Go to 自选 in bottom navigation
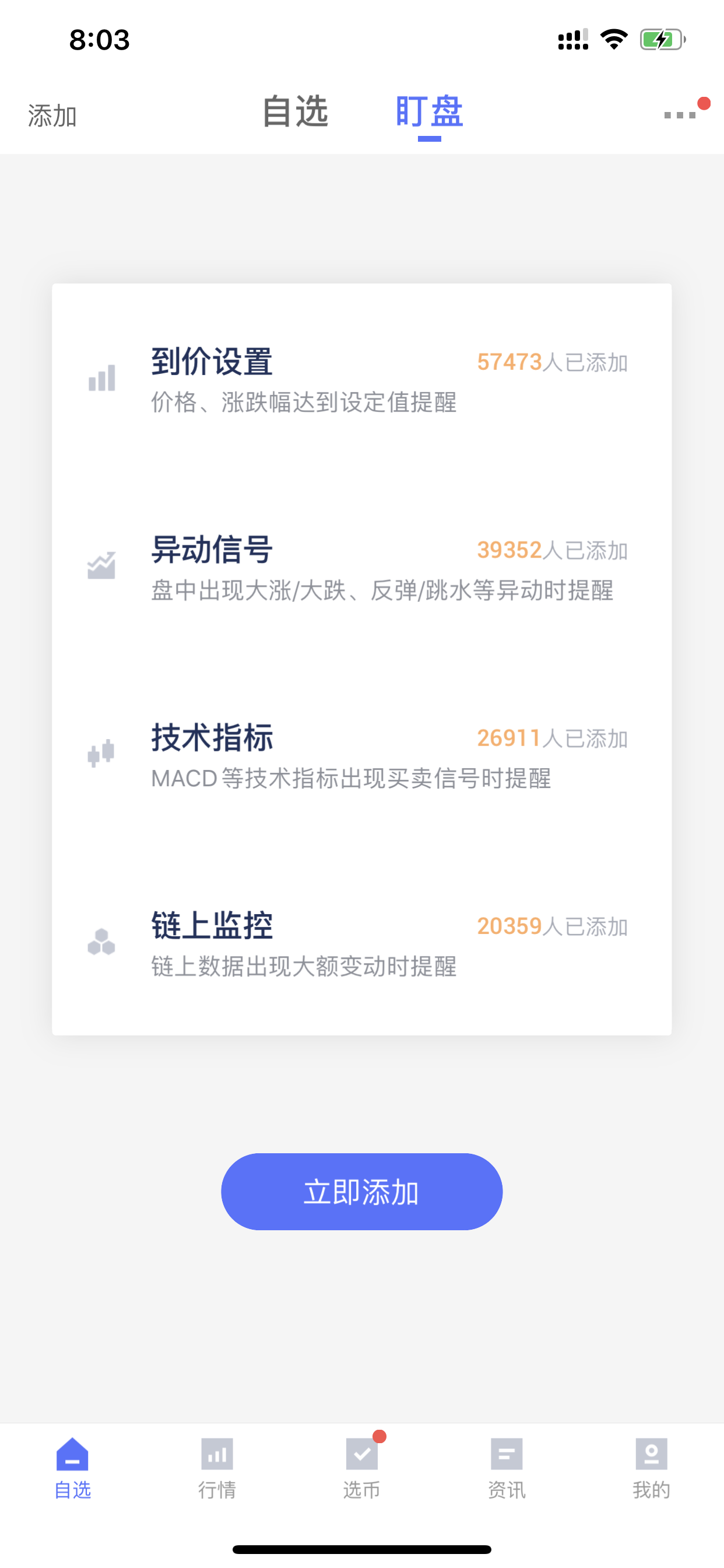Screen dimensions: 724x1568 click(x=72, y=1468)
